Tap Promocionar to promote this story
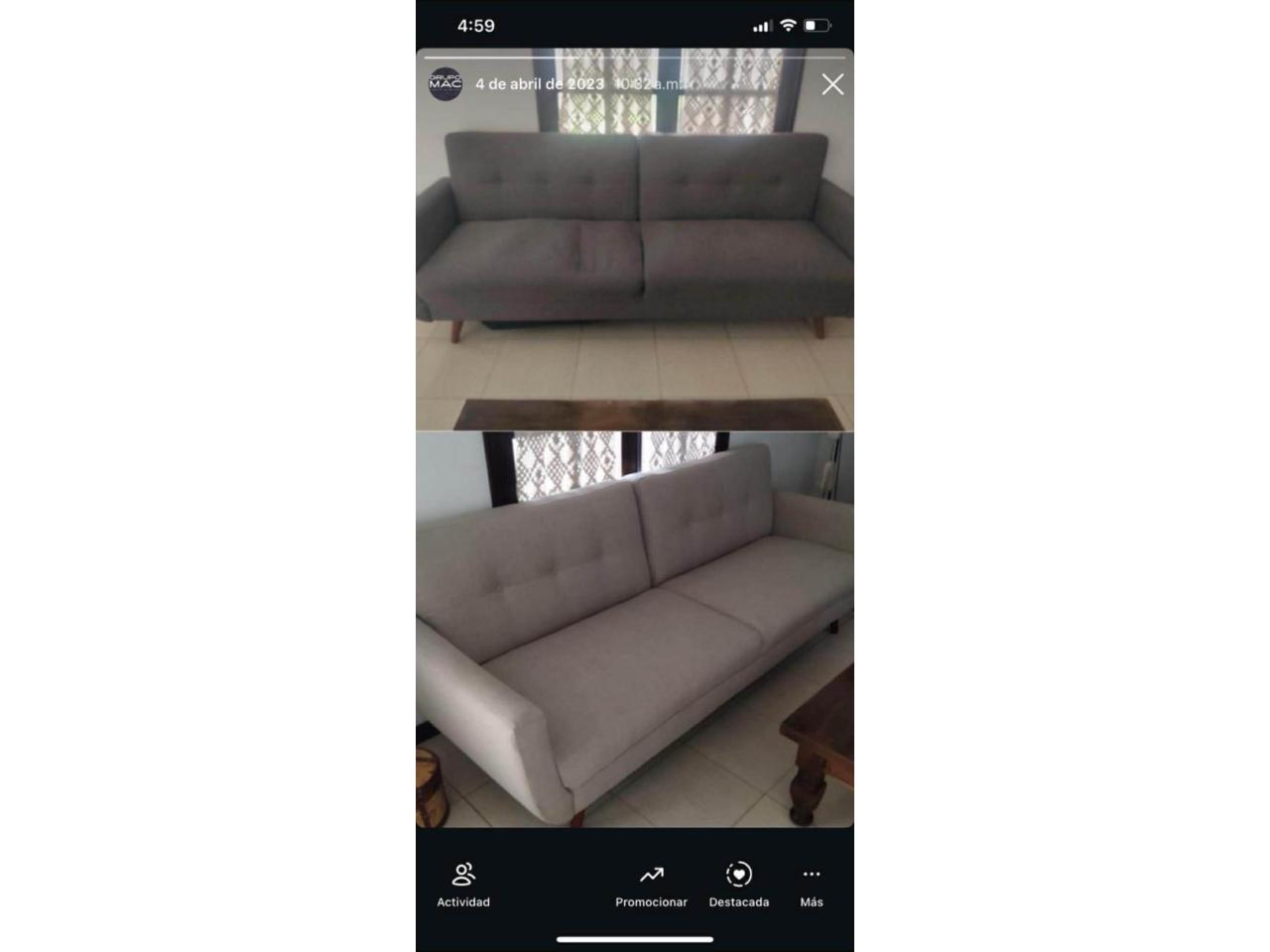The image size is (1270, 952). pyautogui.click(x=651, y=885)
